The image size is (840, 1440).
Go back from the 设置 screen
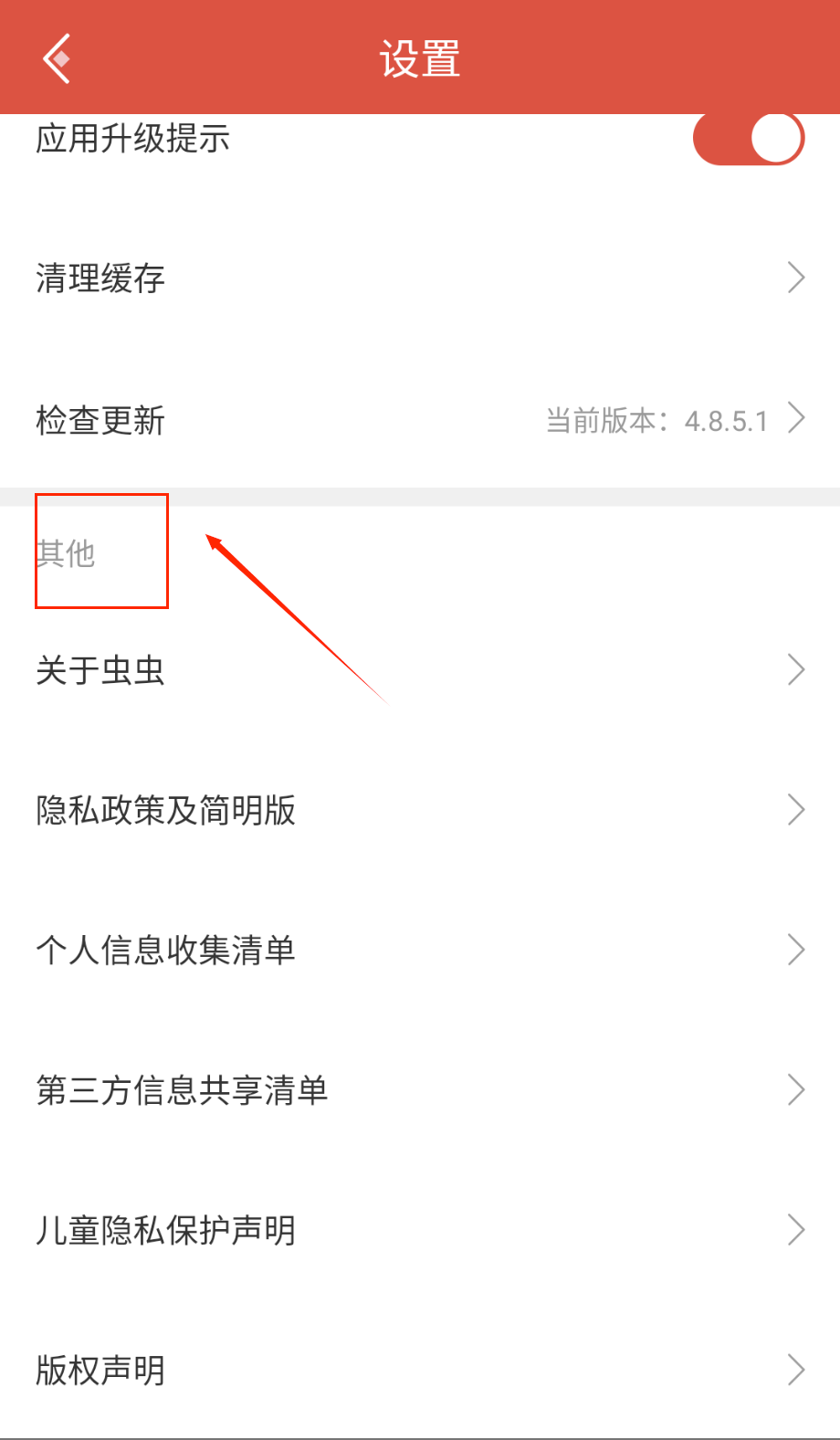[x=57, y=59]
